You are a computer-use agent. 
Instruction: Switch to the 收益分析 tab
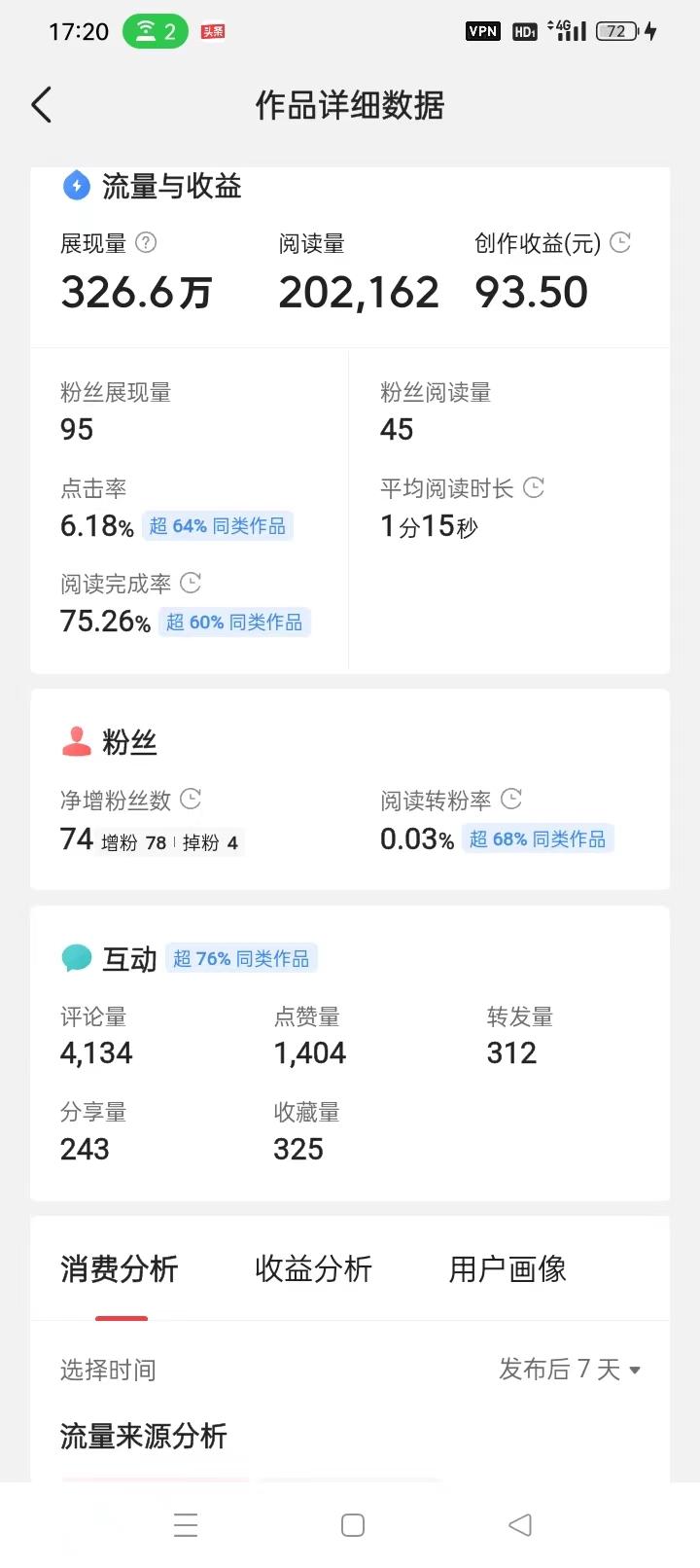click(x=313, y=1268)
